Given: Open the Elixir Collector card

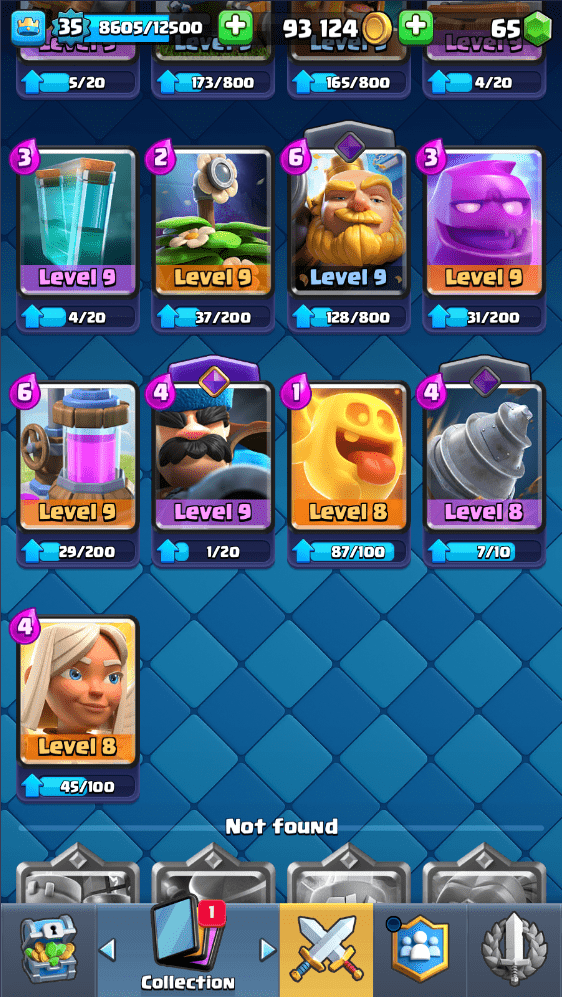Looking at the screenshot, I should (77, 457).
